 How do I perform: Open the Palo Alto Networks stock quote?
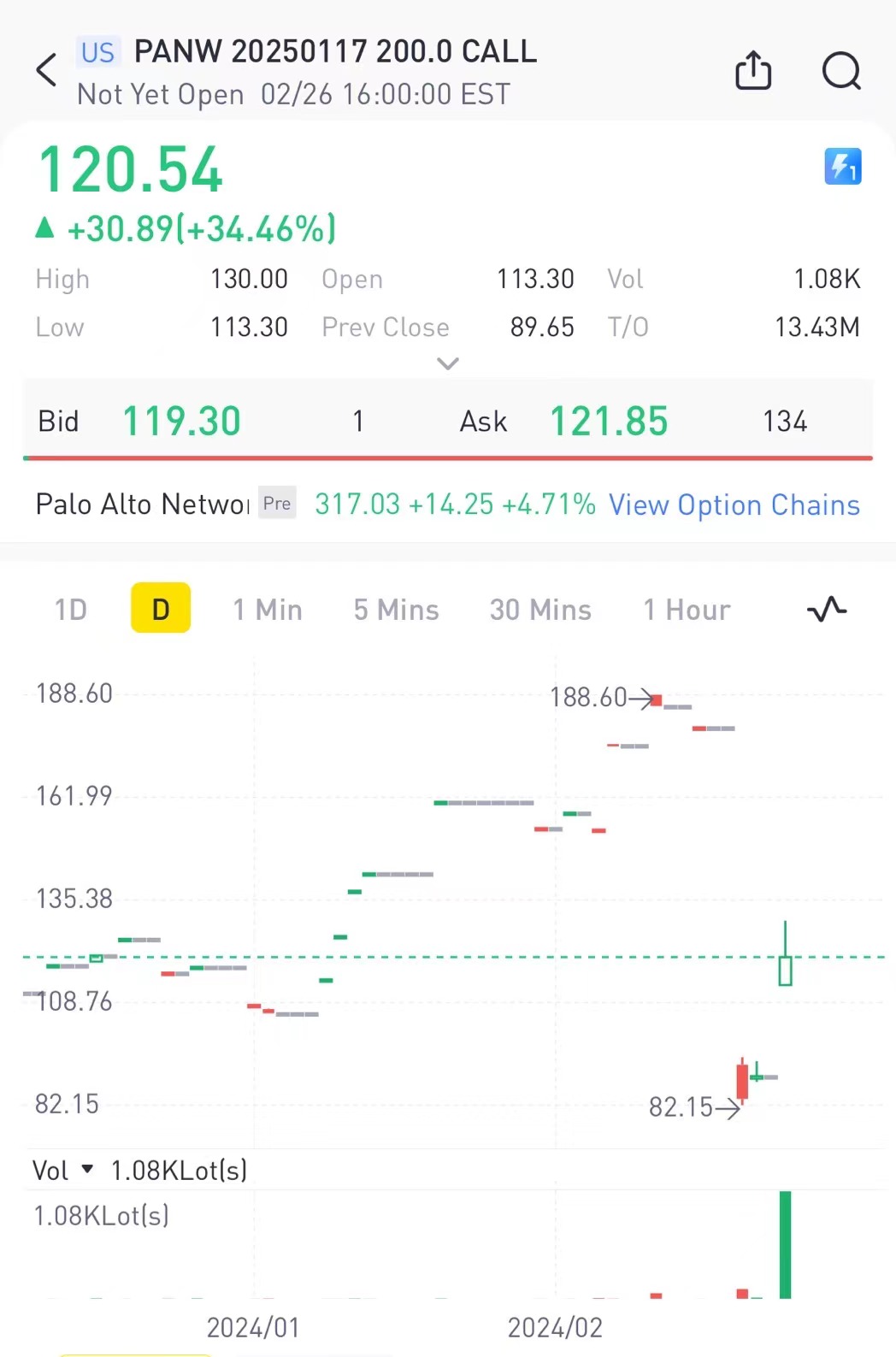tap(143, 504)
